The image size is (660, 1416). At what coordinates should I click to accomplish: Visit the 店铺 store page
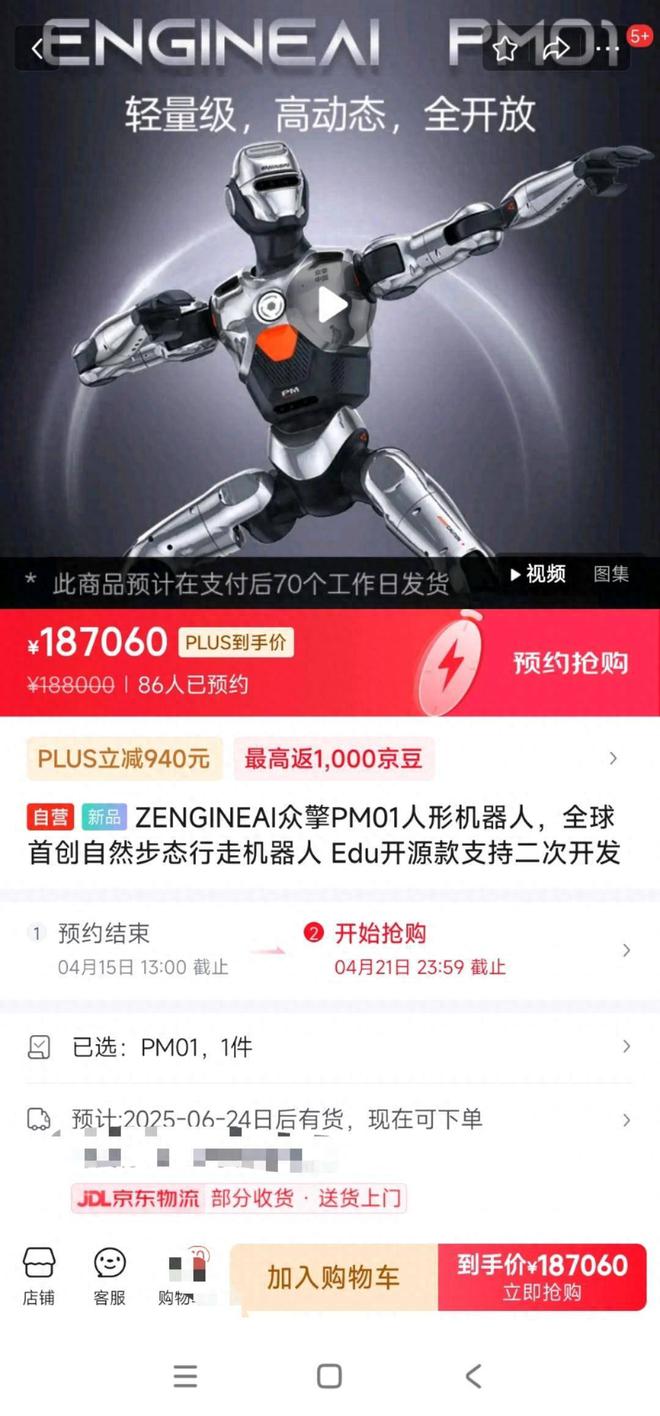tap(39, 1276)
